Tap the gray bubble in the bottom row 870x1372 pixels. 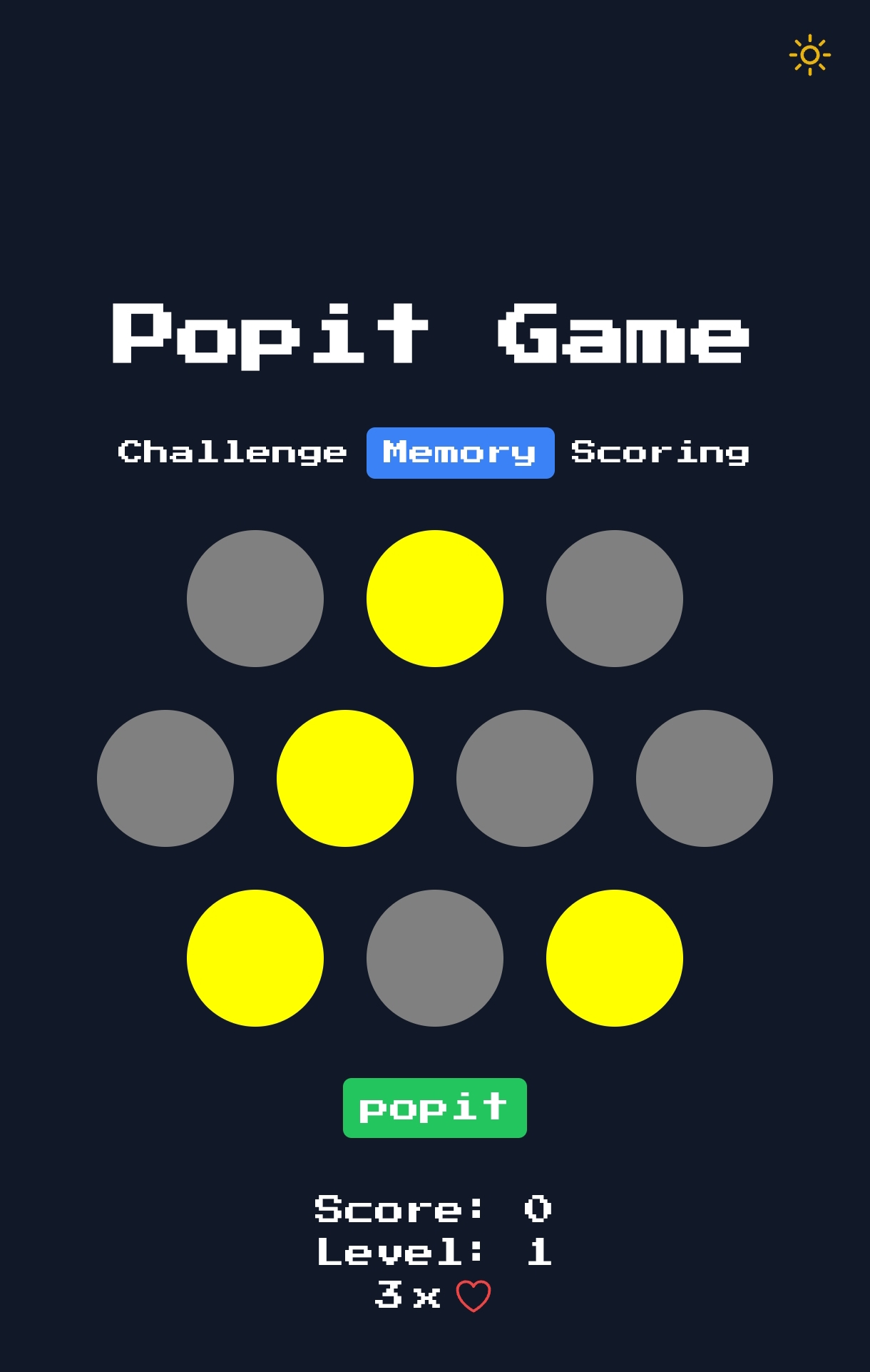pyautogui.click(x=434, y=957)
